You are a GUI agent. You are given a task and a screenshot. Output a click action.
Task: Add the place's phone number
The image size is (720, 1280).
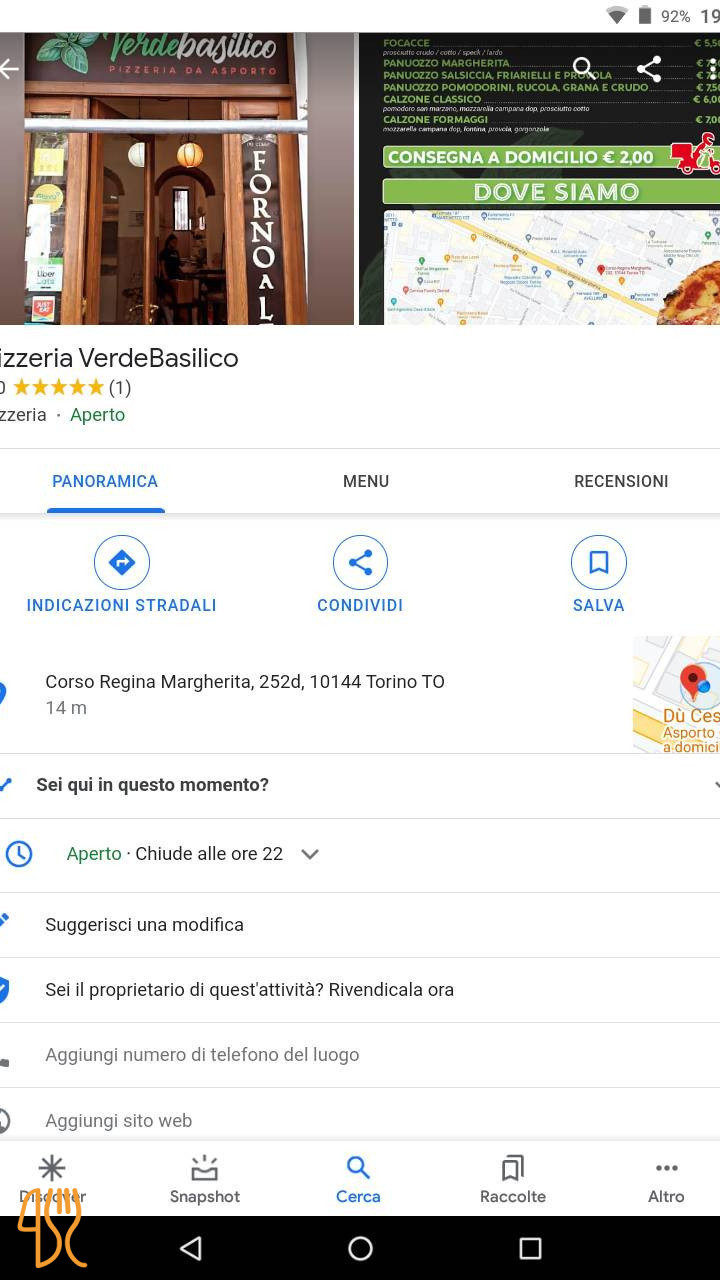click(x=202, y=1055)
